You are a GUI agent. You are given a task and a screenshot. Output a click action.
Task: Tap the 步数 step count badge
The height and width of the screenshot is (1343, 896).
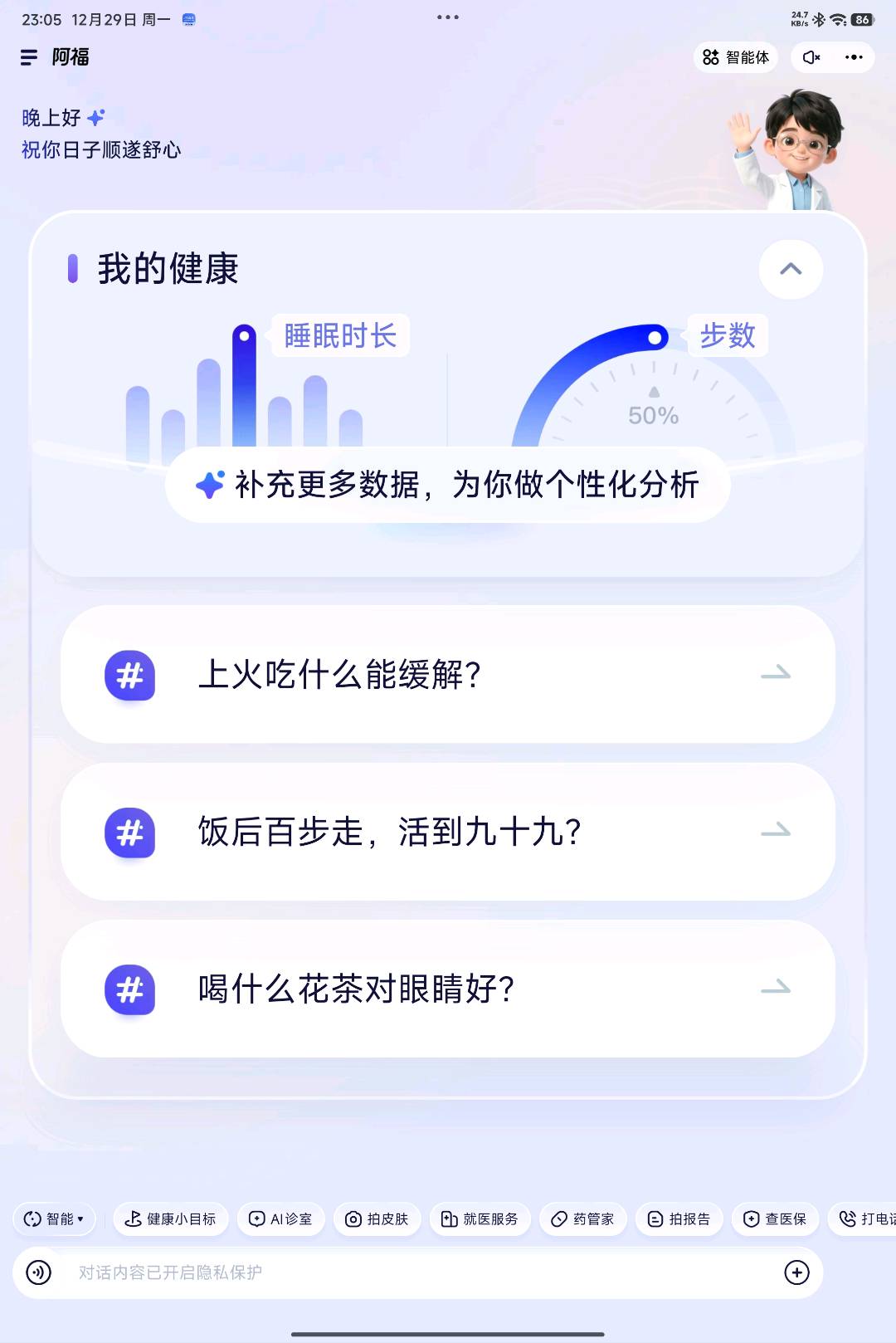(x=728, y=336)
